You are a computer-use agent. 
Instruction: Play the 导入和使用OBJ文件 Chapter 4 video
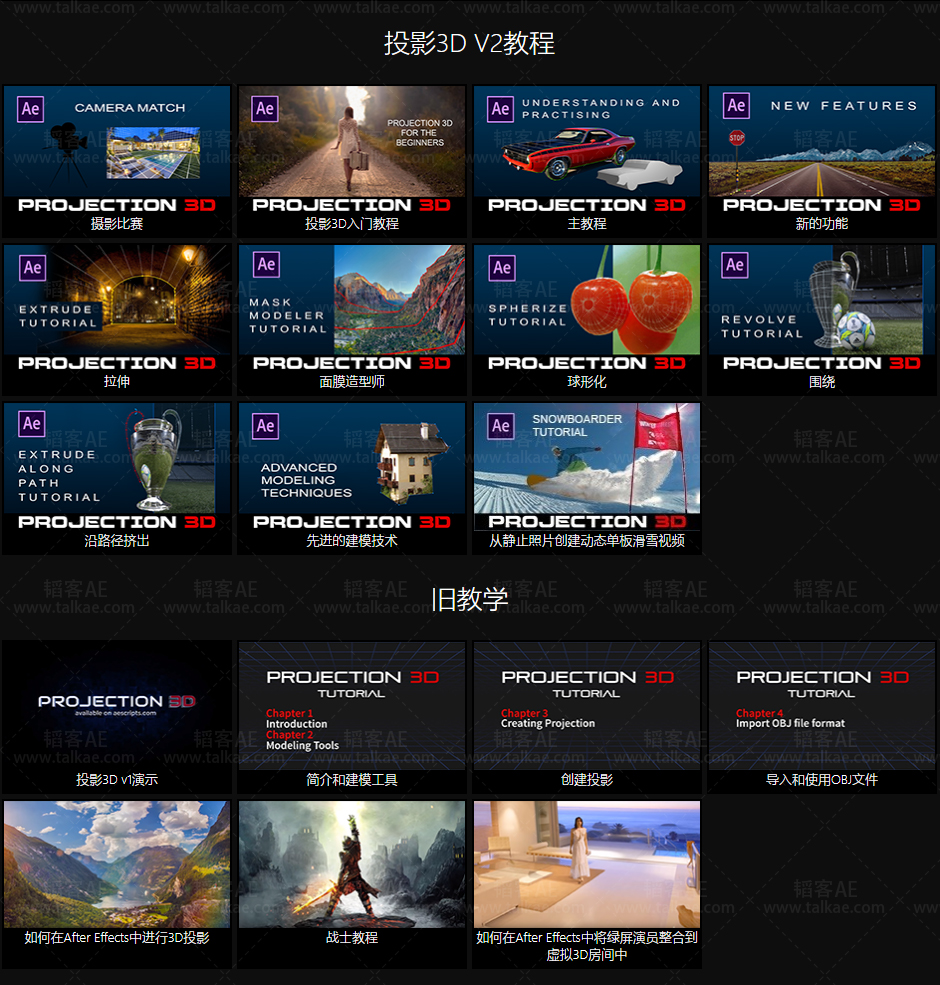(822, 705)
